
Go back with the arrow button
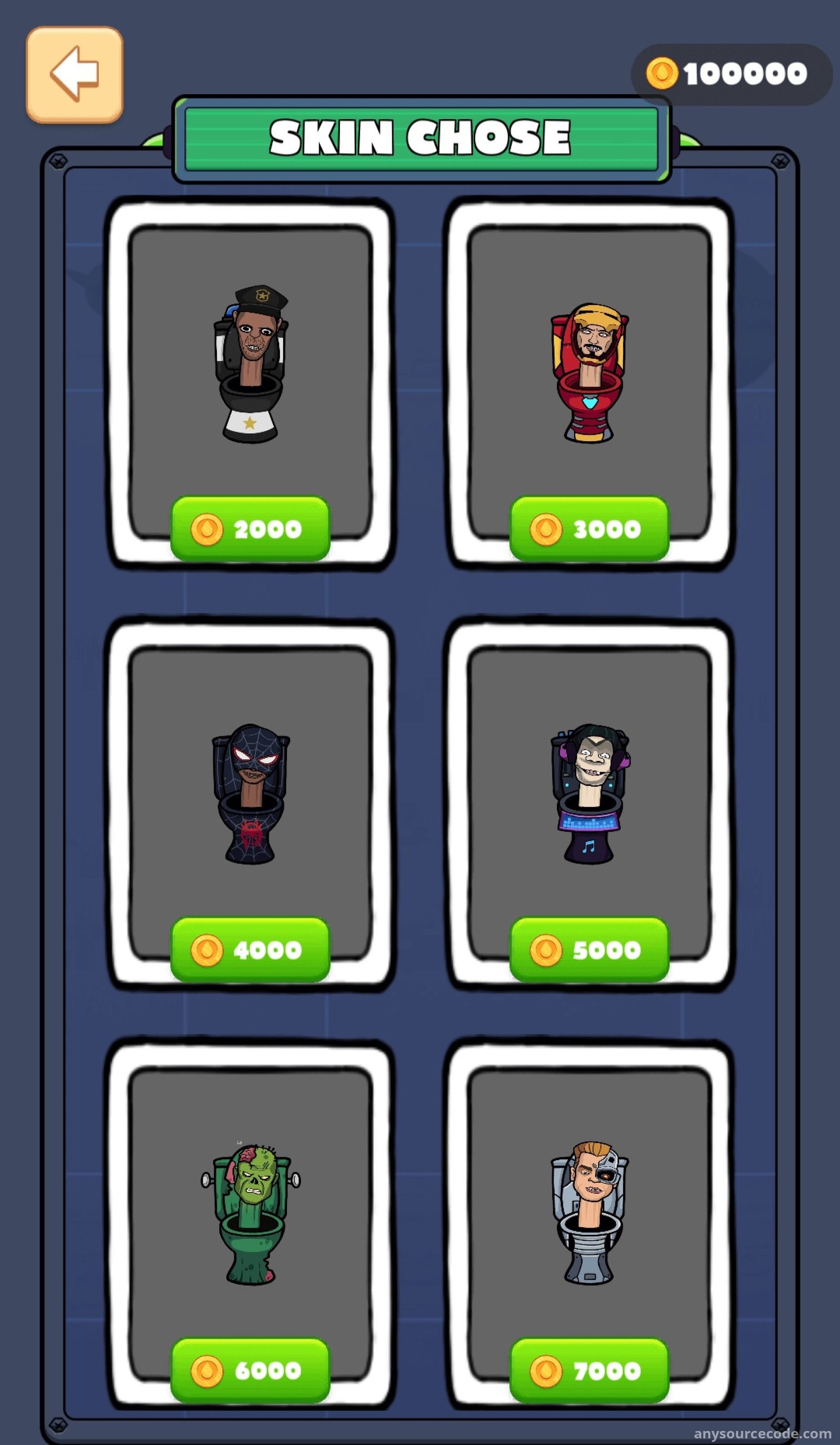coord(75,75)
